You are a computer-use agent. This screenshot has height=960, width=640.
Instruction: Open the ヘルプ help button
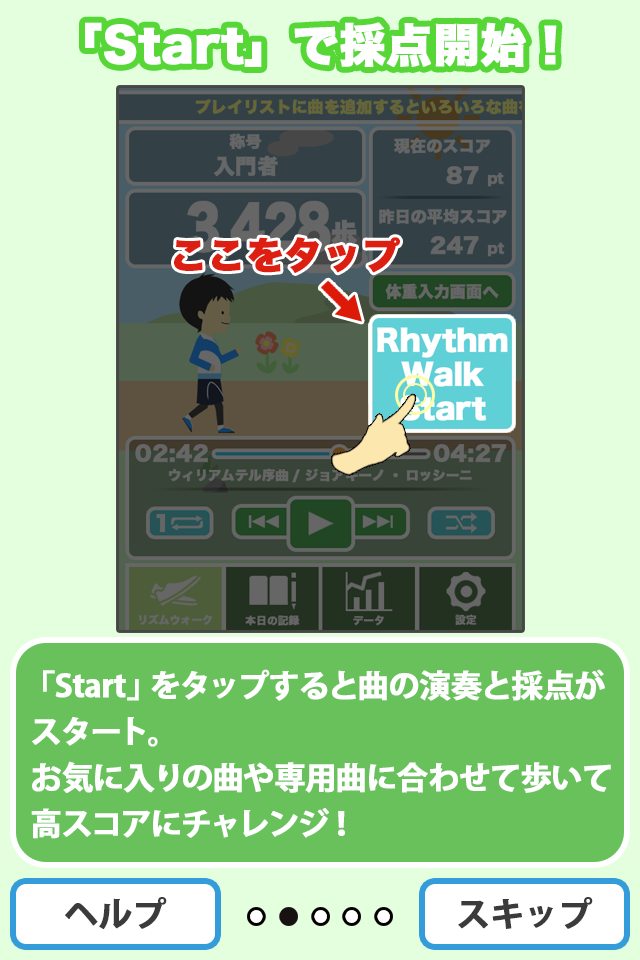[115, 914]
